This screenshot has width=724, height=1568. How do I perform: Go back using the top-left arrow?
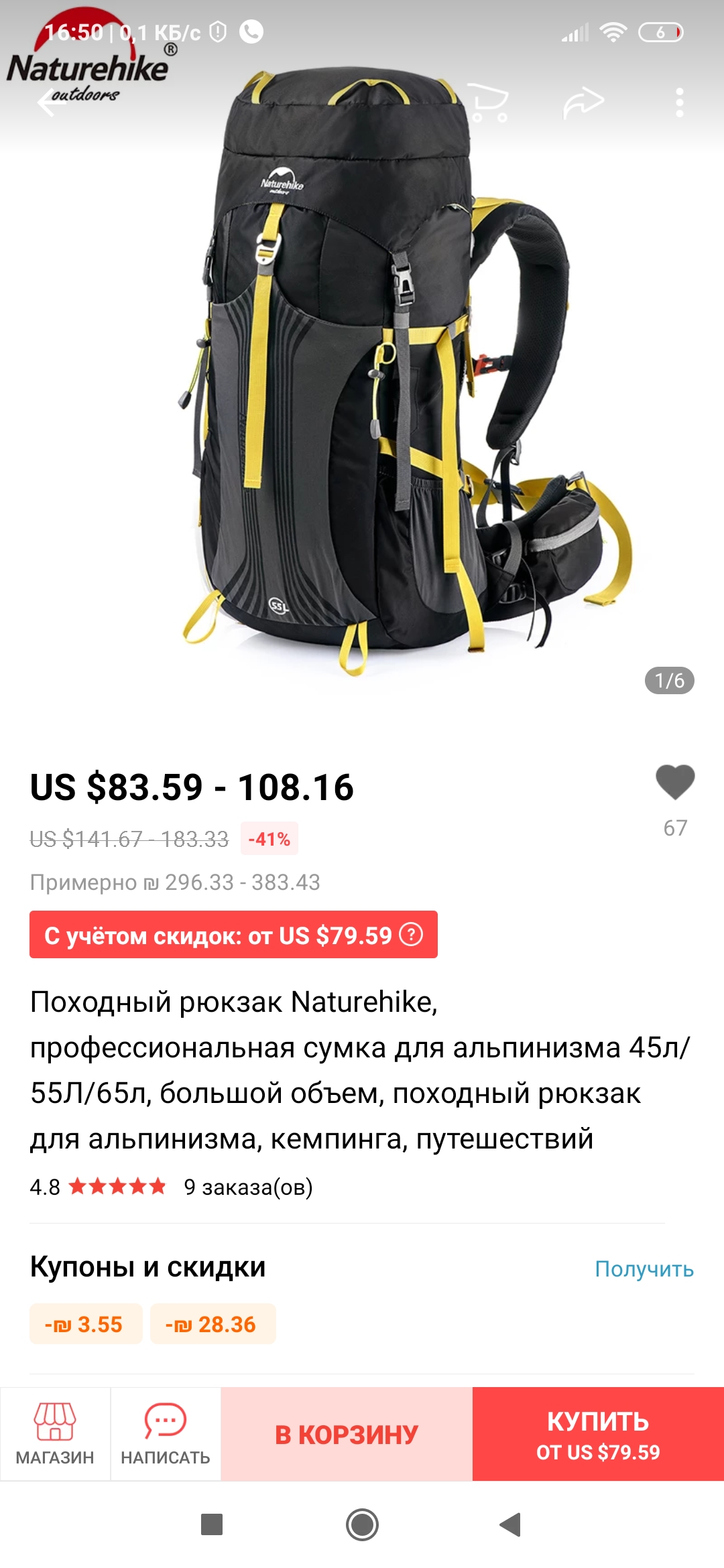click(x=50, y=103)
